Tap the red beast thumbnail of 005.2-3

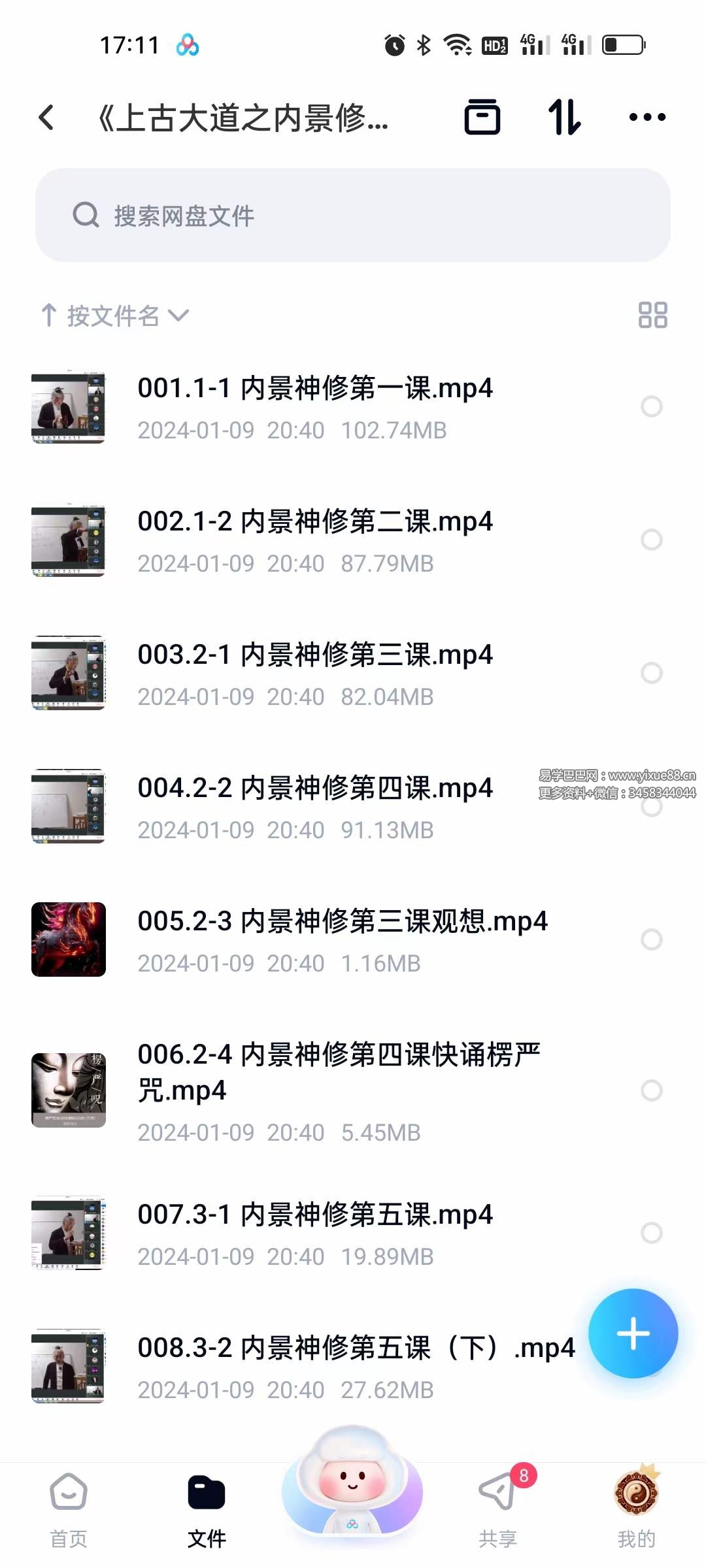click(x=68, y=939)
